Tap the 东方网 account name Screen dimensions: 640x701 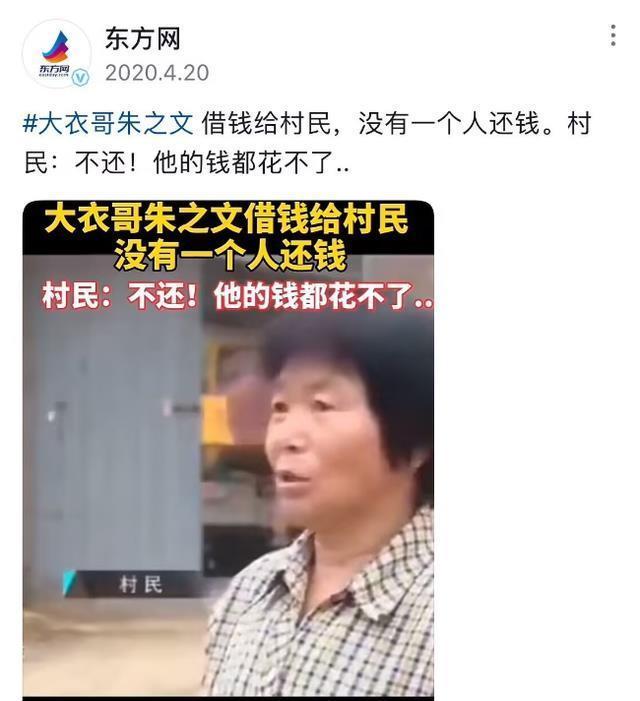(x=143, y=38)
